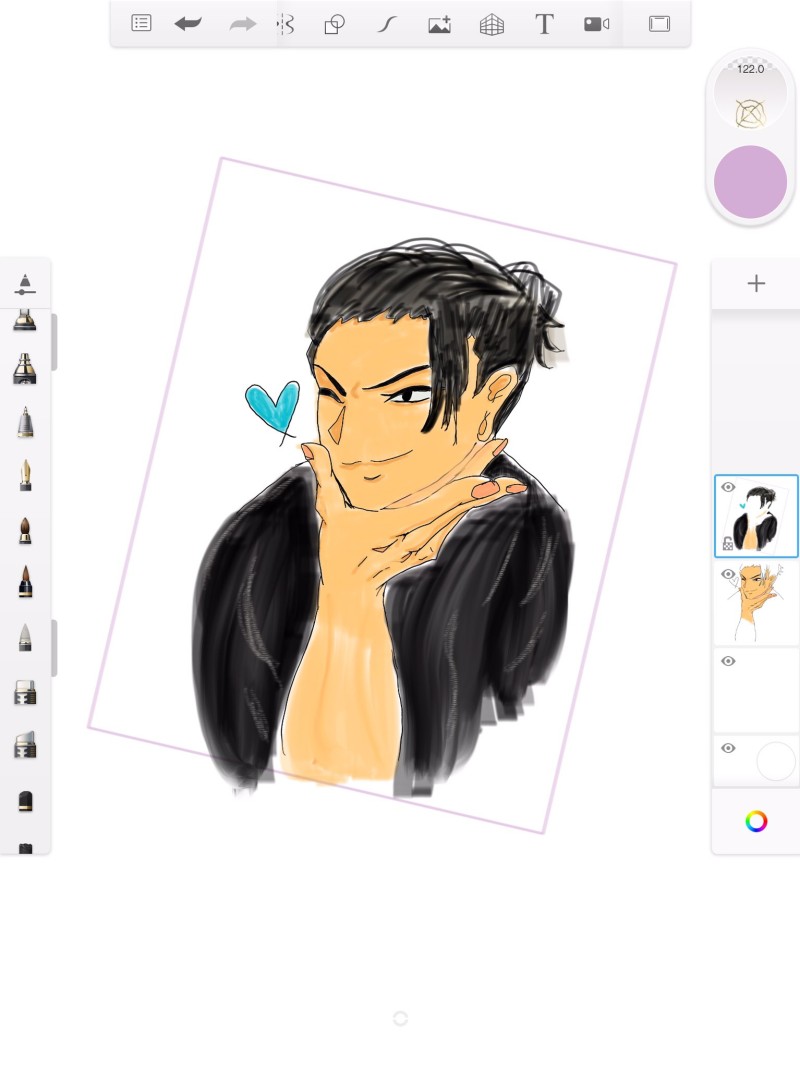Undo the last stroke
The image size is (800, 1068).
pos(188,23)
